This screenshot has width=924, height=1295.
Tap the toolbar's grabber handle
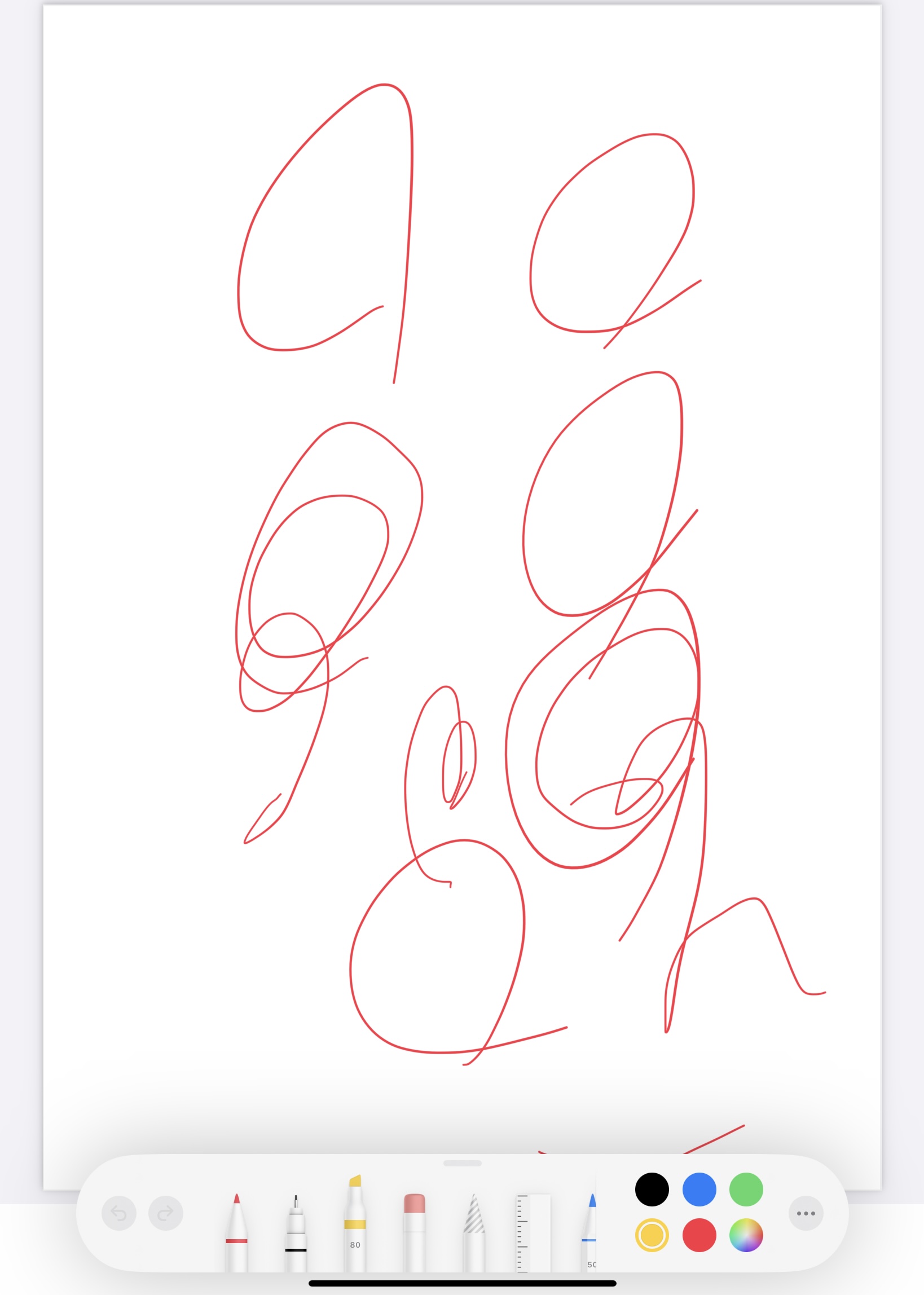tap(462, 1163)
